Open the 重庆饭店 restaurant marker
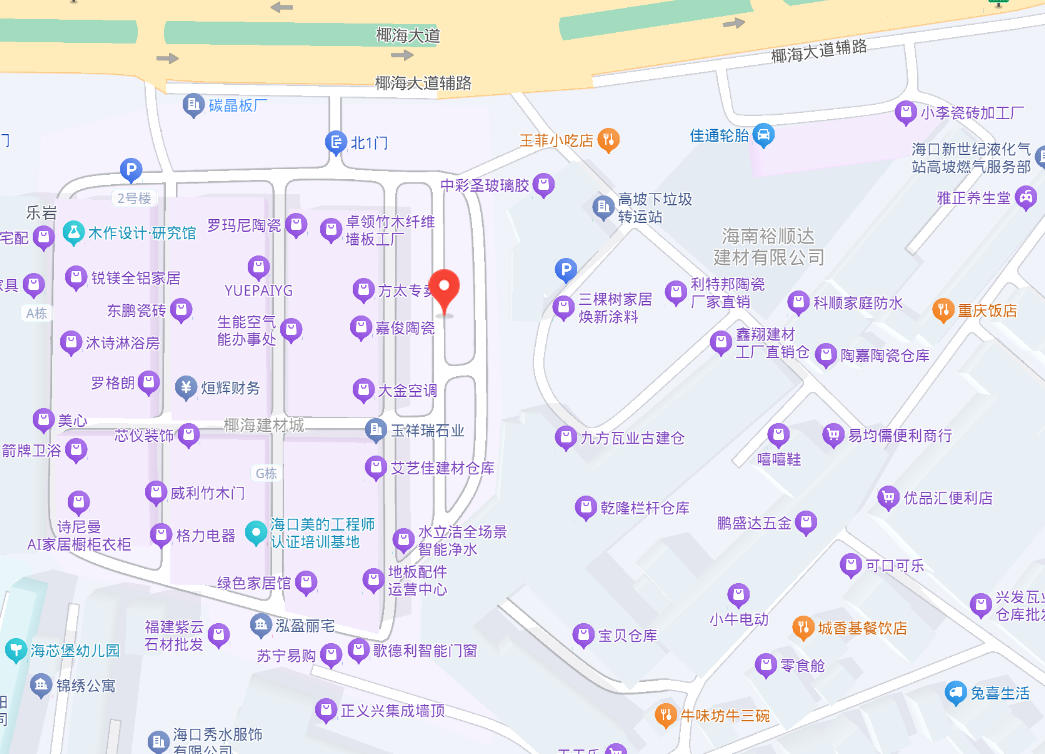The width and height of the screenshot is (1045, 754). tap(943, 310)
